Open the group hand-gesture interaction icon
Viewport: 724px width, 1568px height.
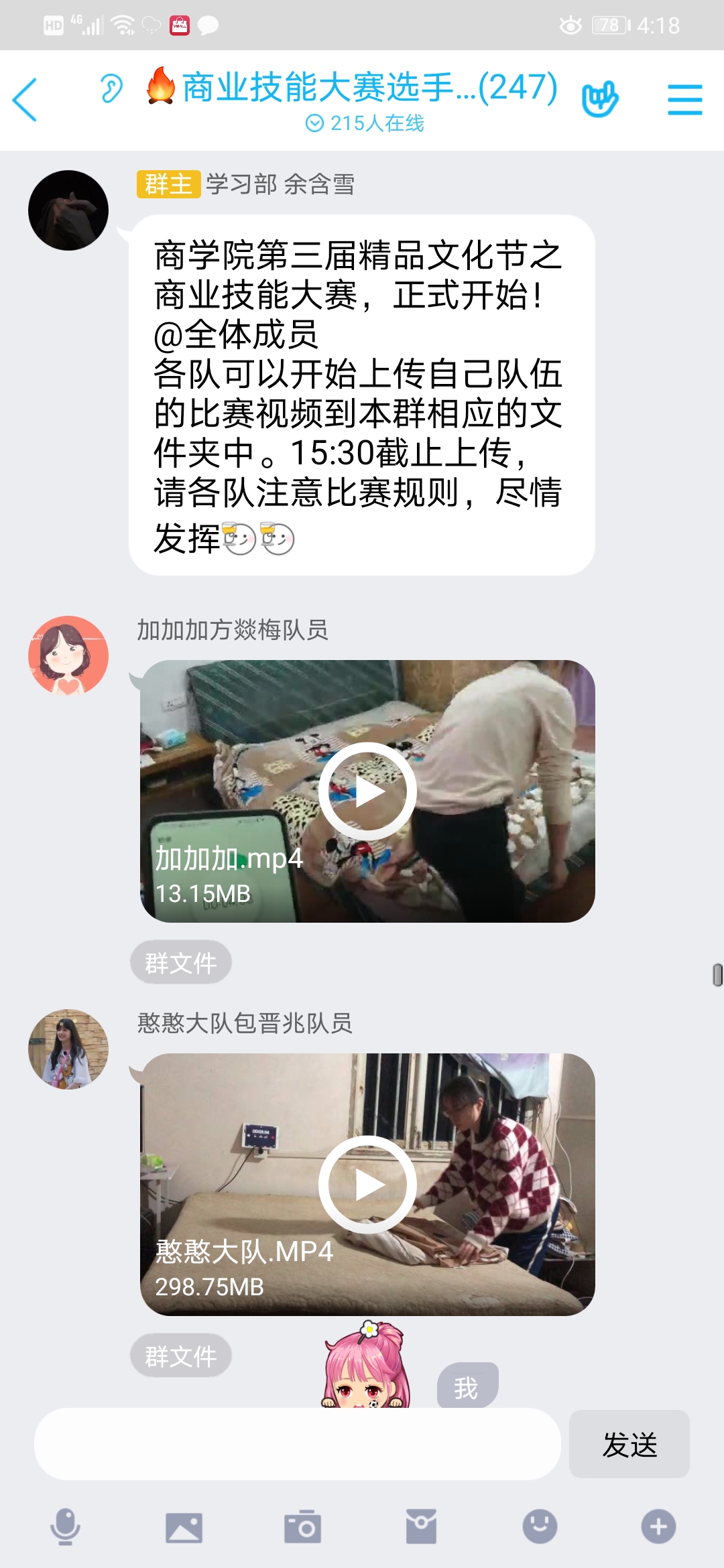click(600, 100)
